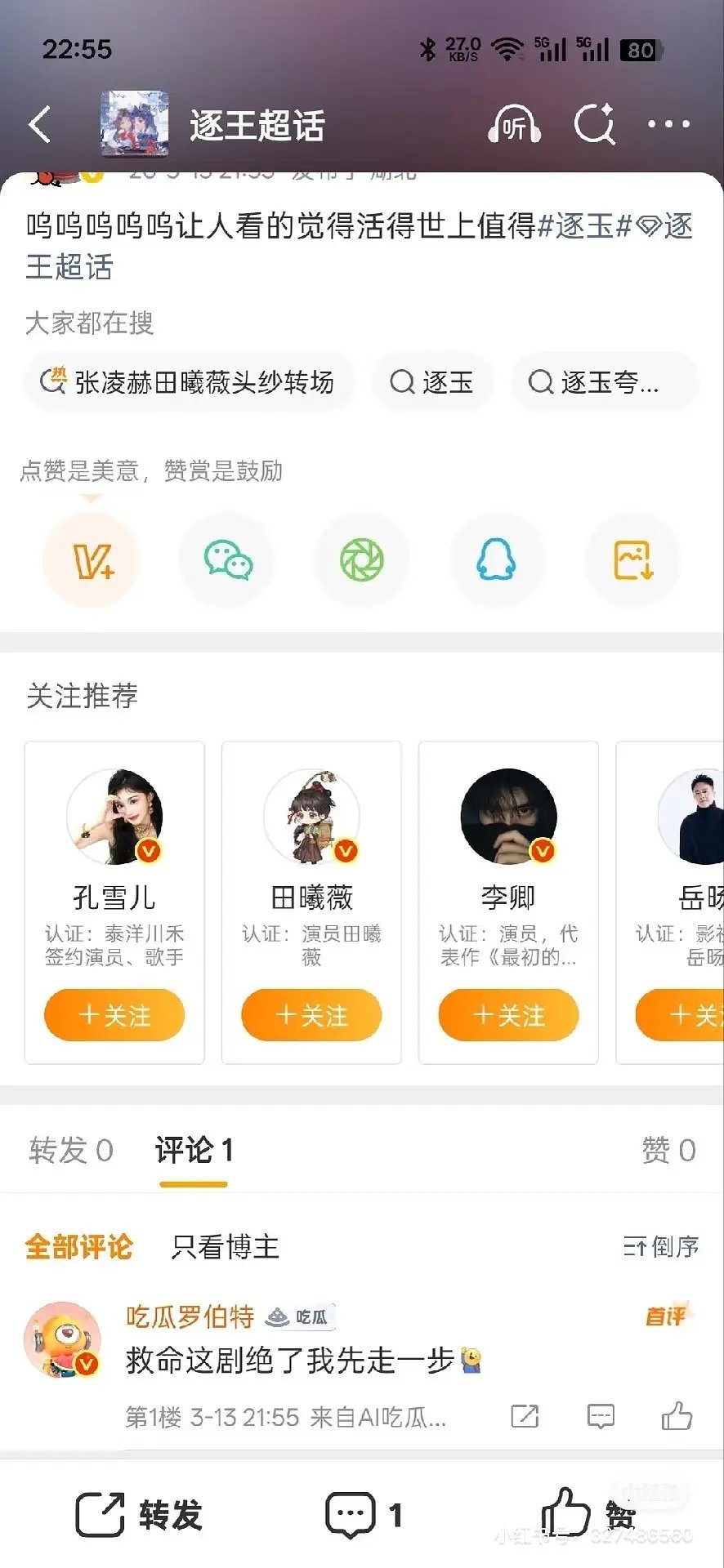Go back with the left arrow
The height and width of the screenshot is (1568, 724).
(40, 124)
